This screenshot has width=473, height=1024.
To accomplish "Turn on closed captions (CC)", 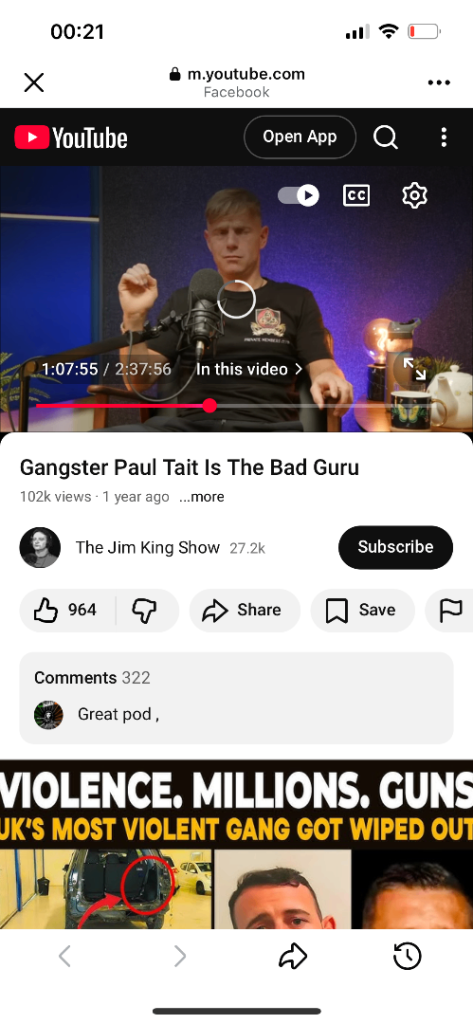I will click(x=356, y=195).
